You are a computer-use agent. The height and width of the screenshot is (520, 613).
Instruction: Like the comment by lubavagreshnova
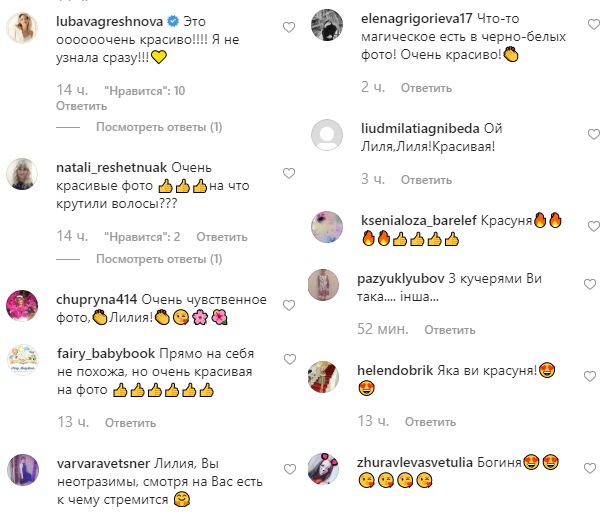(289, 25)
